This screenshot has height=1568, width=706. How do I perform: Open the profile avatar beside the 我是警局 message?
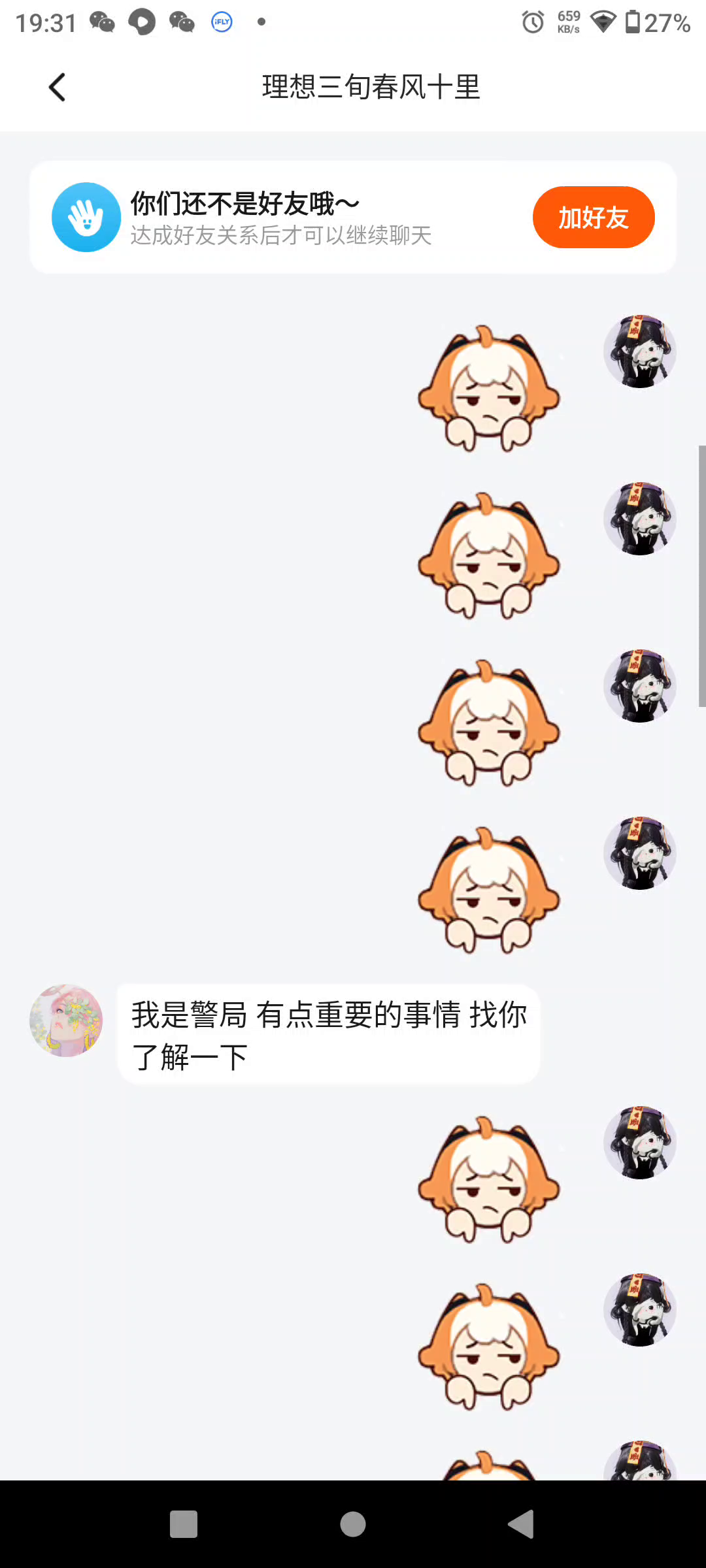tap(66, 1021)
